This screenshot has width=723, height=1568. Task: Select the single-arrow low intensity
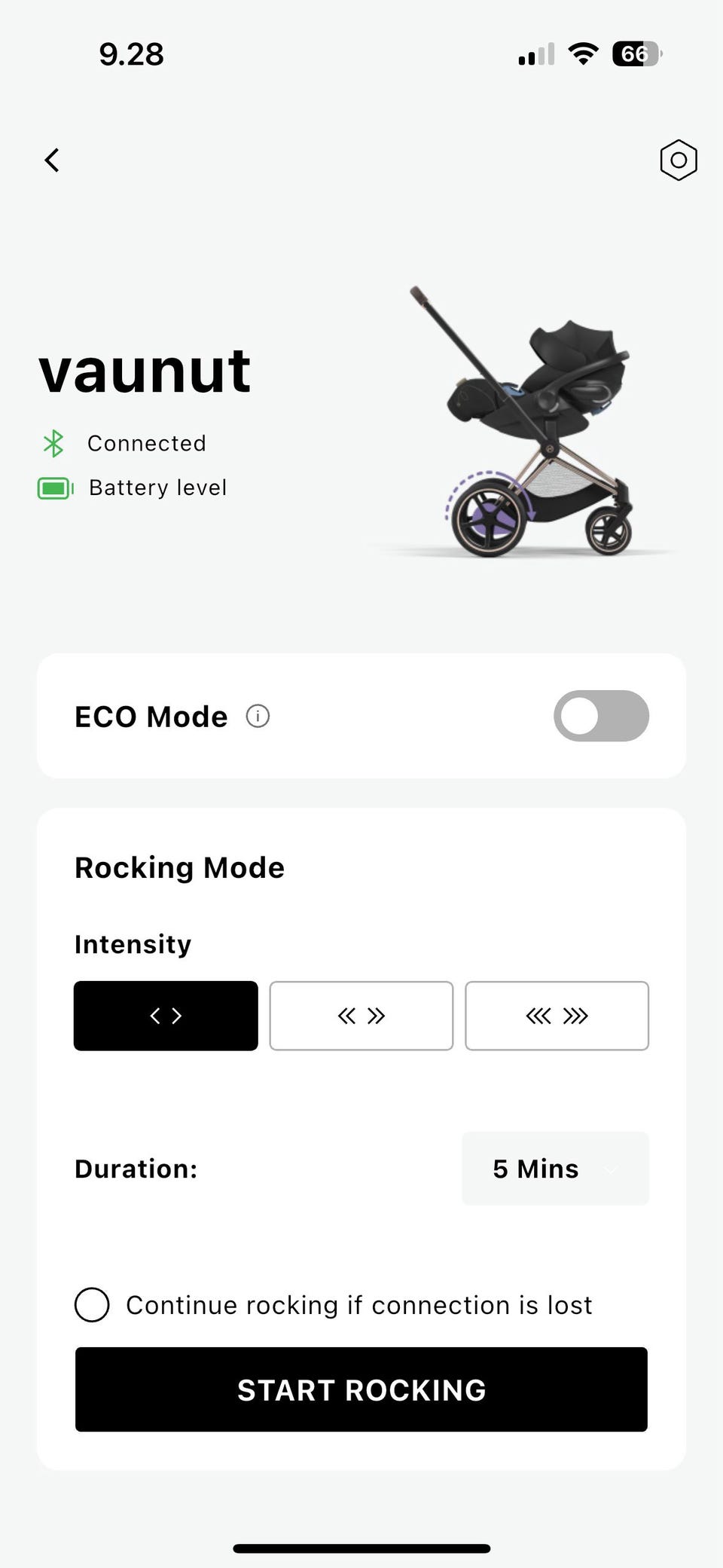click(166, 1016)
